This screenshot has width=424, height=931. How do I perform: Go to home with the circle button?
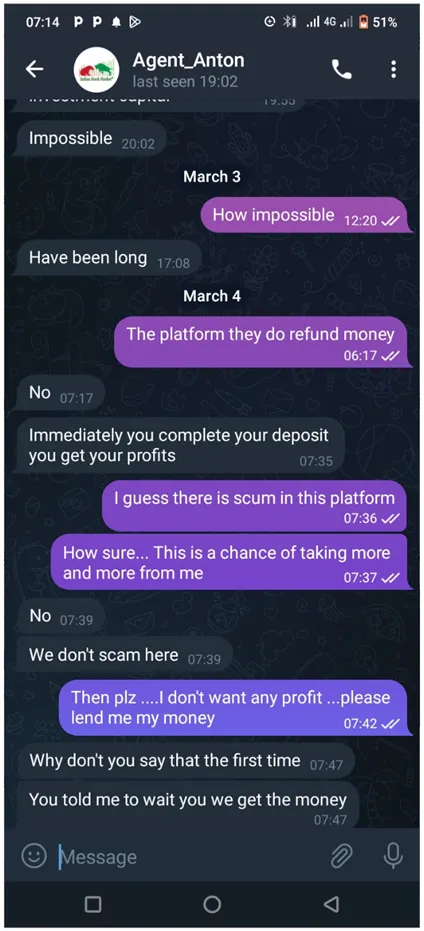click(x=212, y=904)
